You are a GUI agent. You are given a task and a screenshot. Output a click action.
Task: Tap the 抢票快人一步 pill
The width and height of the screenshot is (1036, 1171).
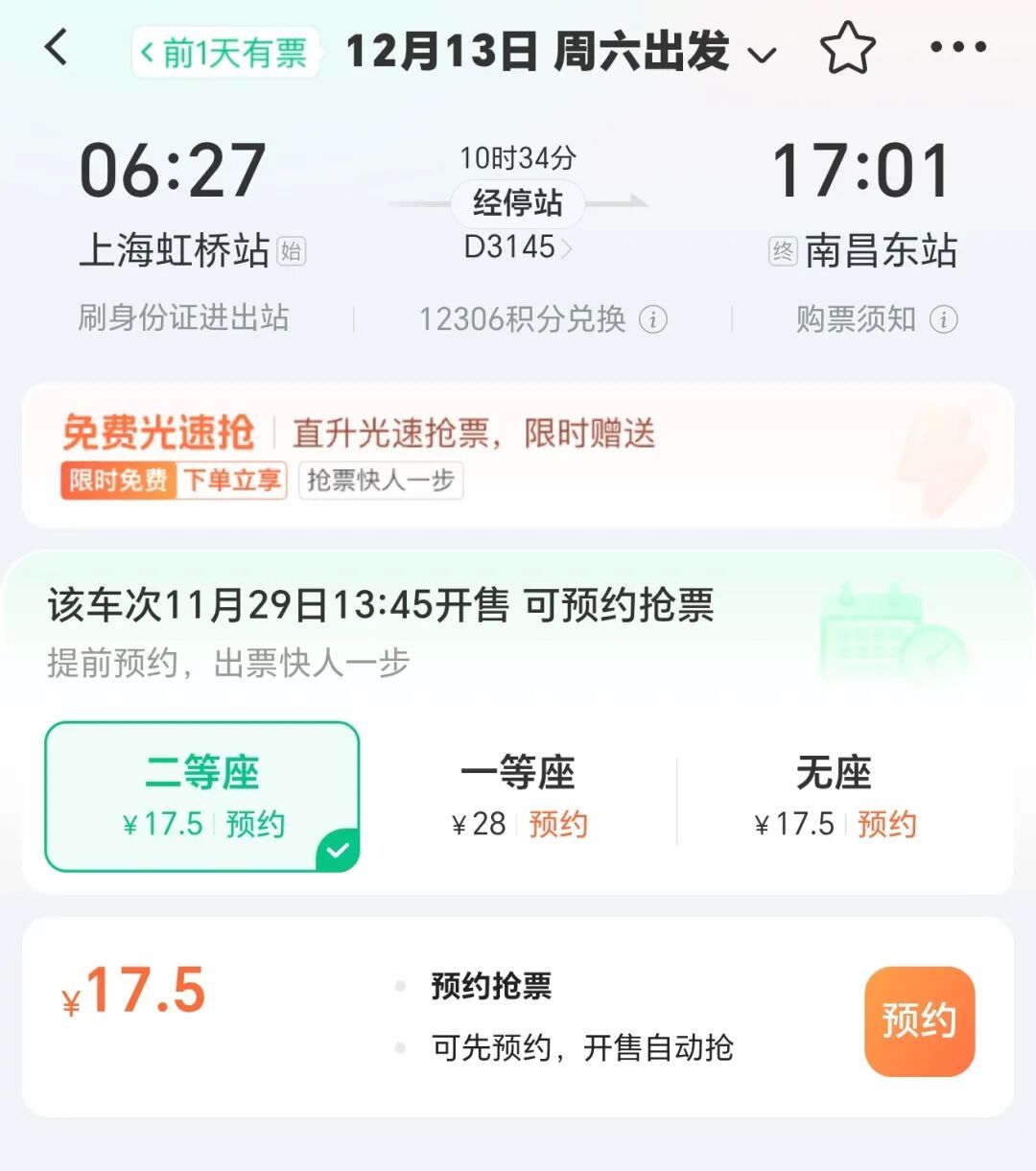[x=380, y=479]
